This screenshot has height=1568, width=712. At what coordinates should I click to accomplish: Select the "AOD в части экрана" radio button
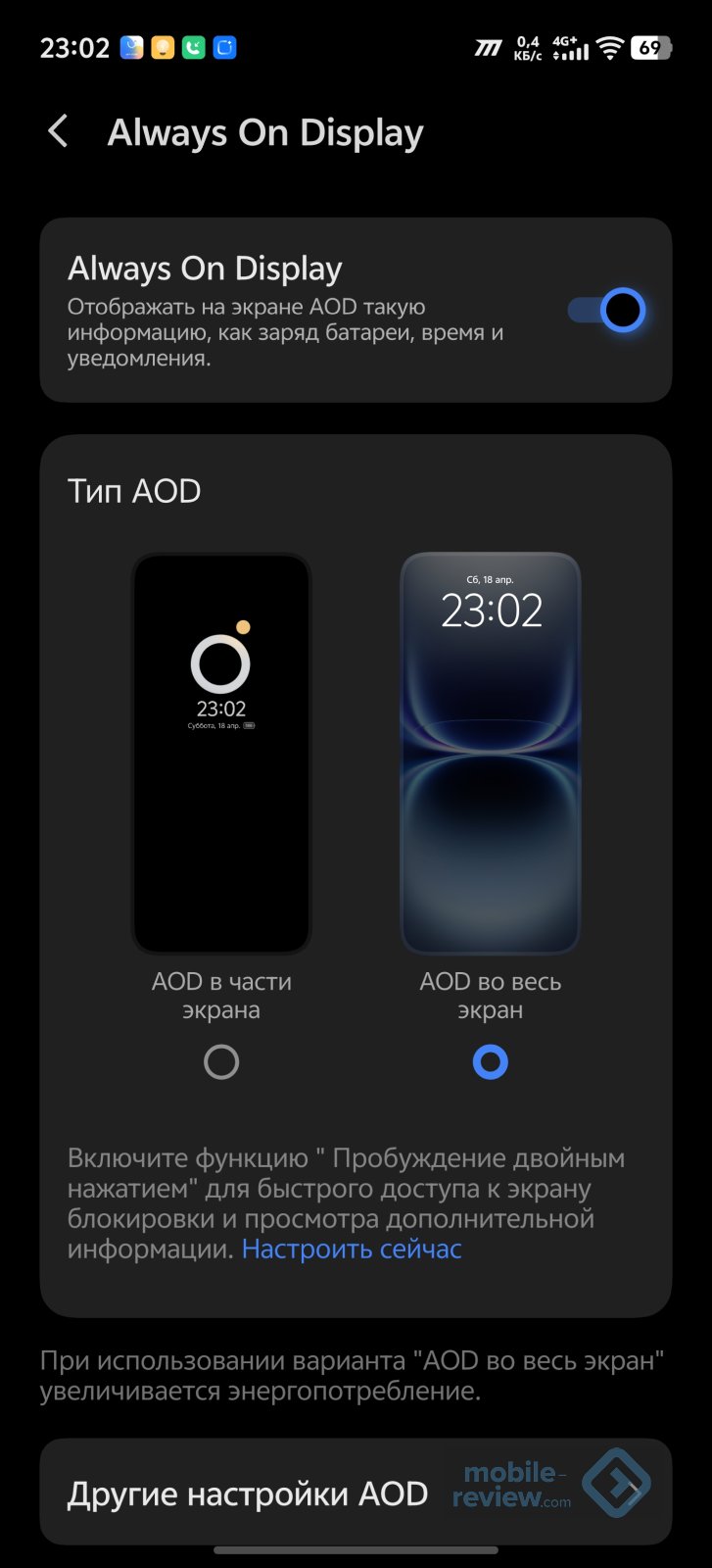(x=221, y=1061)
